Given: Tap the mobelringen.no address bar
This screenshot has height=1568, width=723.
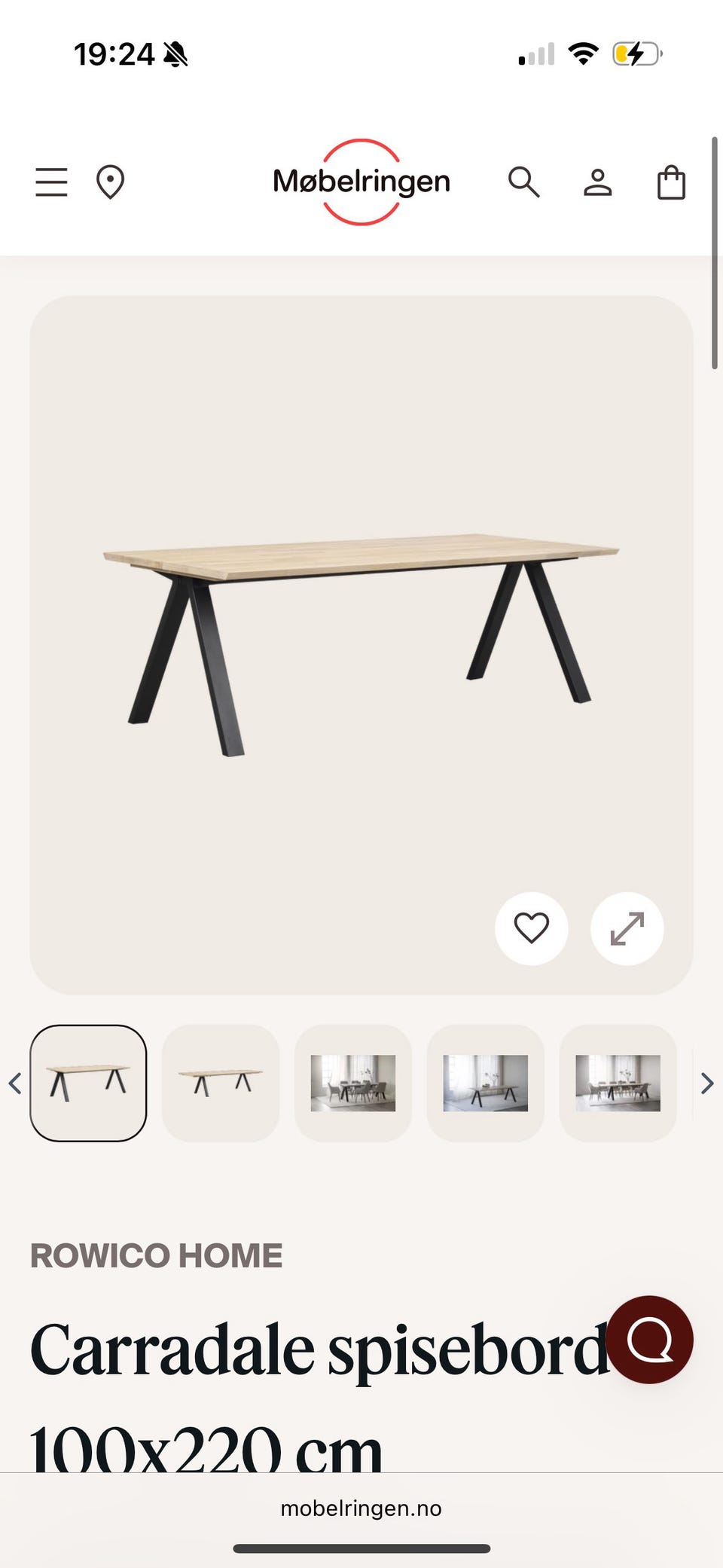Looking at the screenshot, I should point(361,1508).
